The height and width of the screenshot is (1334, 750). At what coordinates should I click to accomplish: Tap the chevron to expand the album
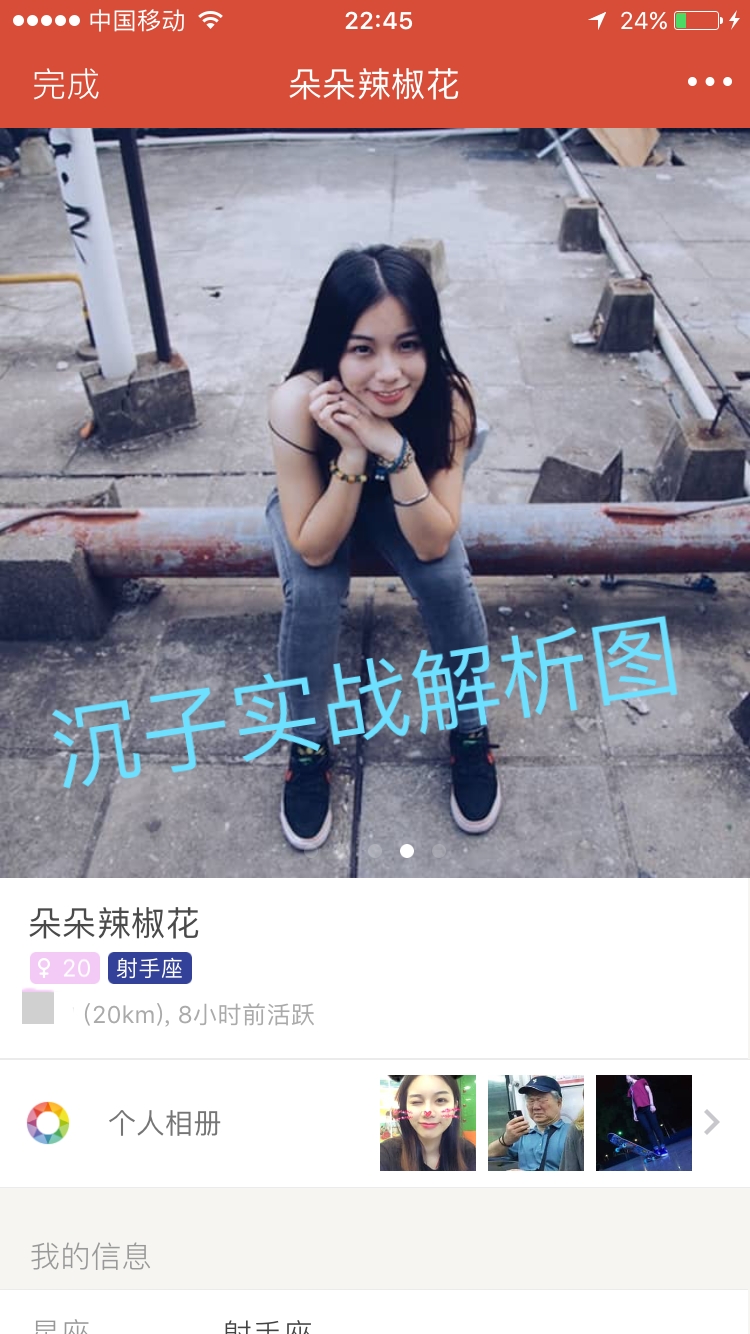point(712,1123)
